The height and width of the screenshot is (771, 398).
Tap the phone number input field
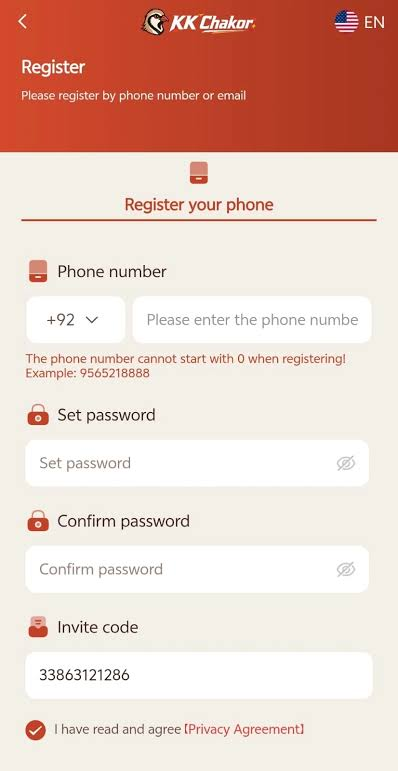coord(252,320)
